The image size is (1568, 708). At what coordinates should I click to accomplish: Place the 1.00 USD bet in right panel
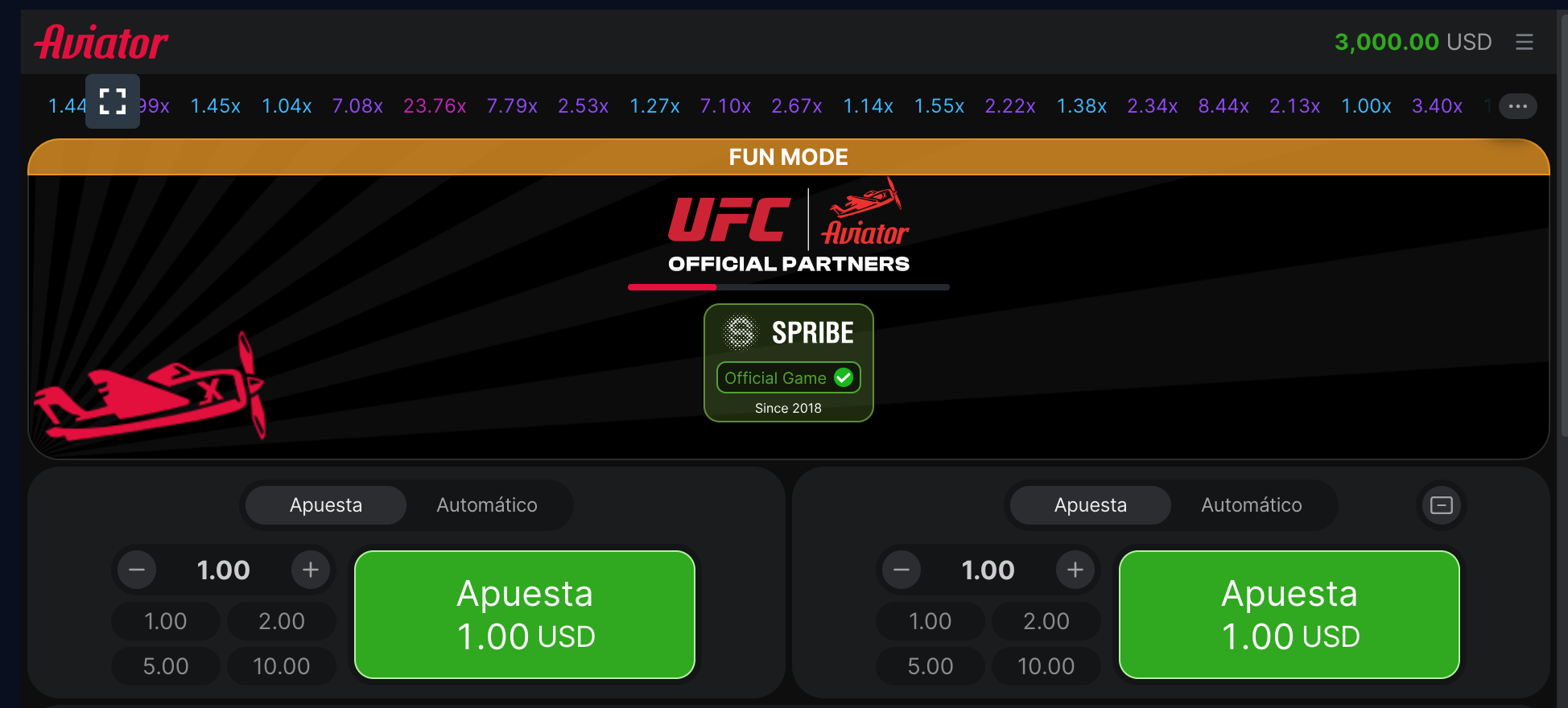point(1289,615)
